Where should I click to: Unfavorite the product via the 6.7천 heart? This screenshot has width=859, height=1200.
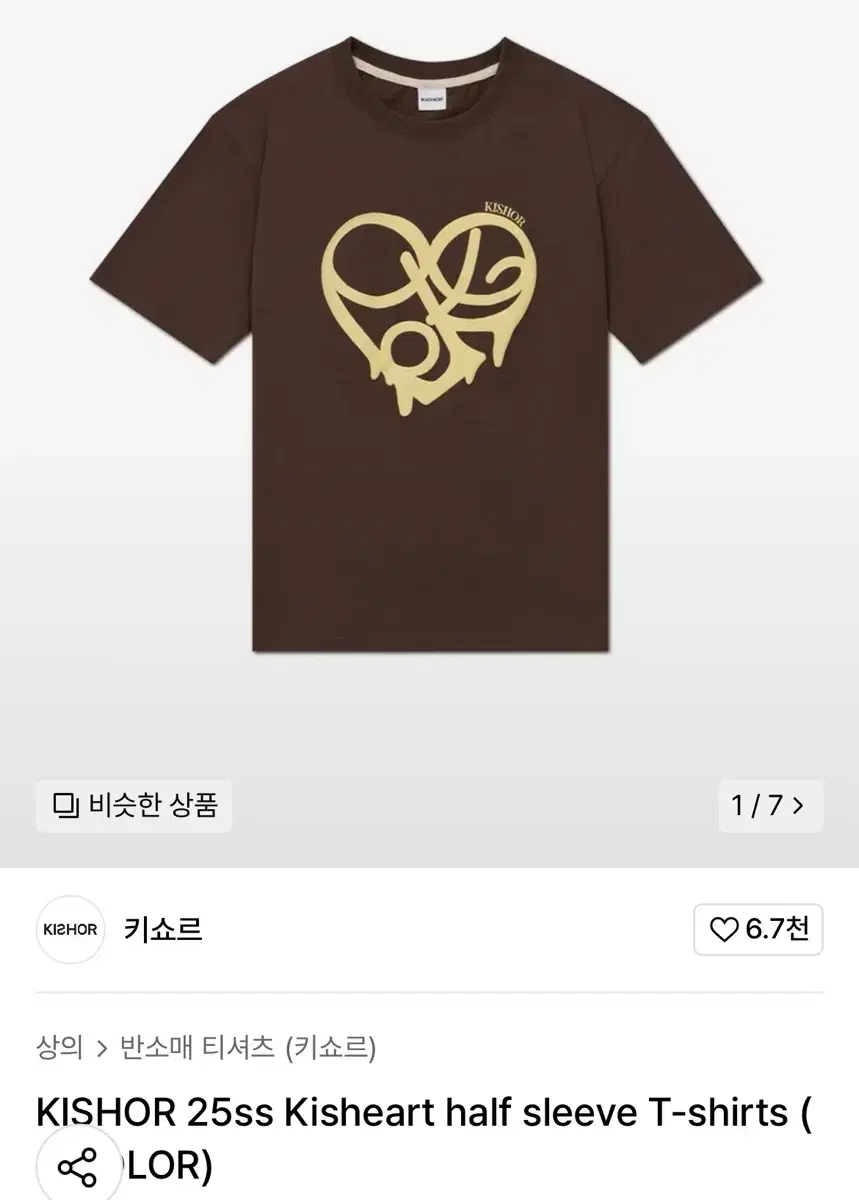coord(757,929)
